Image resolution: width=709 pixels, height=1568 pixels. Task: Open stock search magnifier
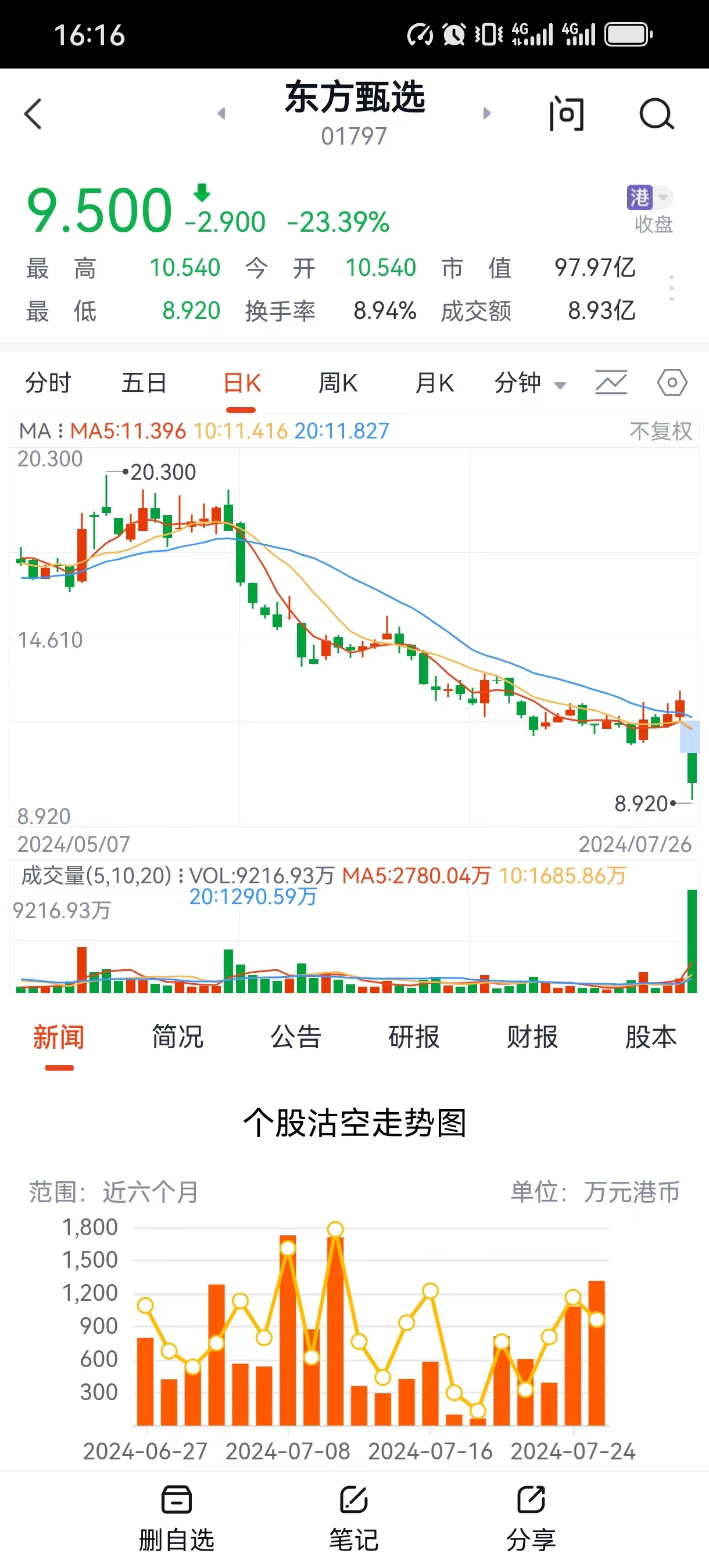[x=656, y=114]
